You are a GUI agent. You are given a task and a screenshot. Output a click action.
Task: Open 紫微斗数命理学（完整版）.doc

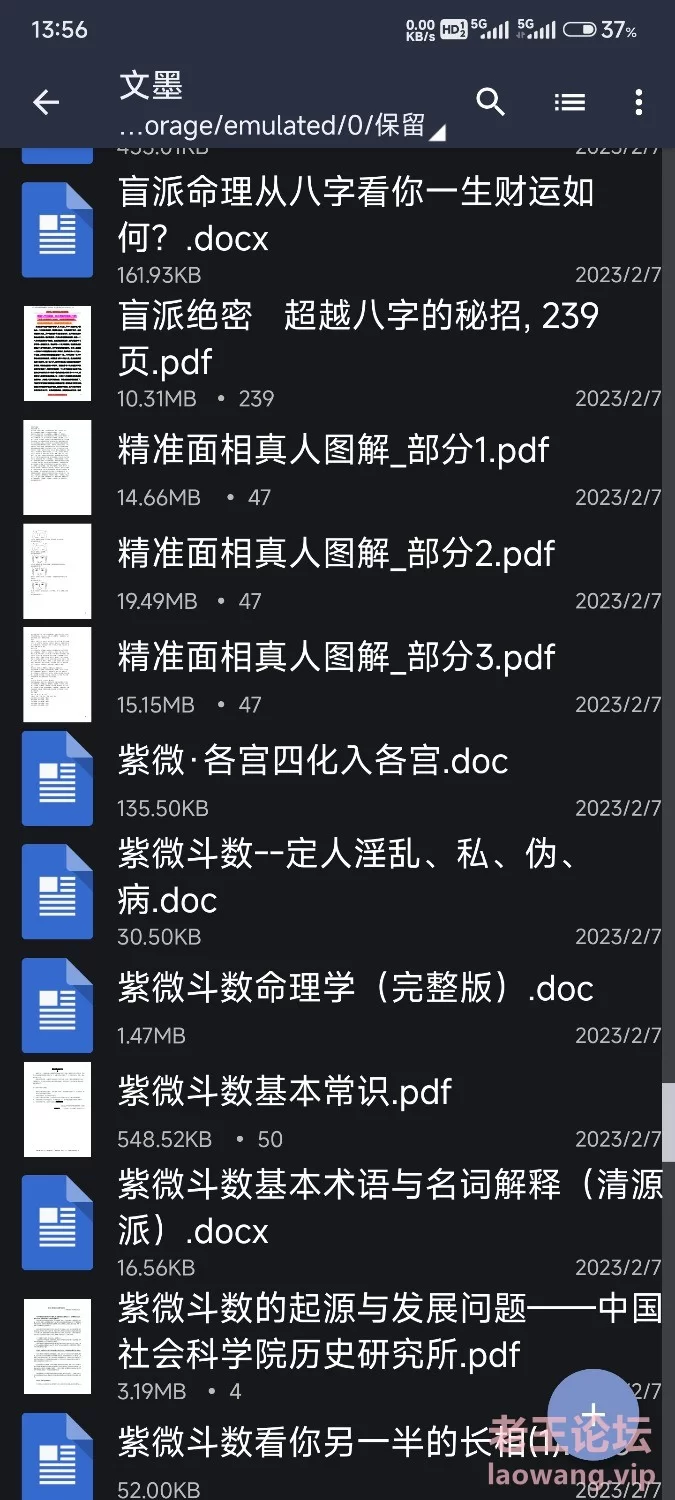tap(337, 1006)
